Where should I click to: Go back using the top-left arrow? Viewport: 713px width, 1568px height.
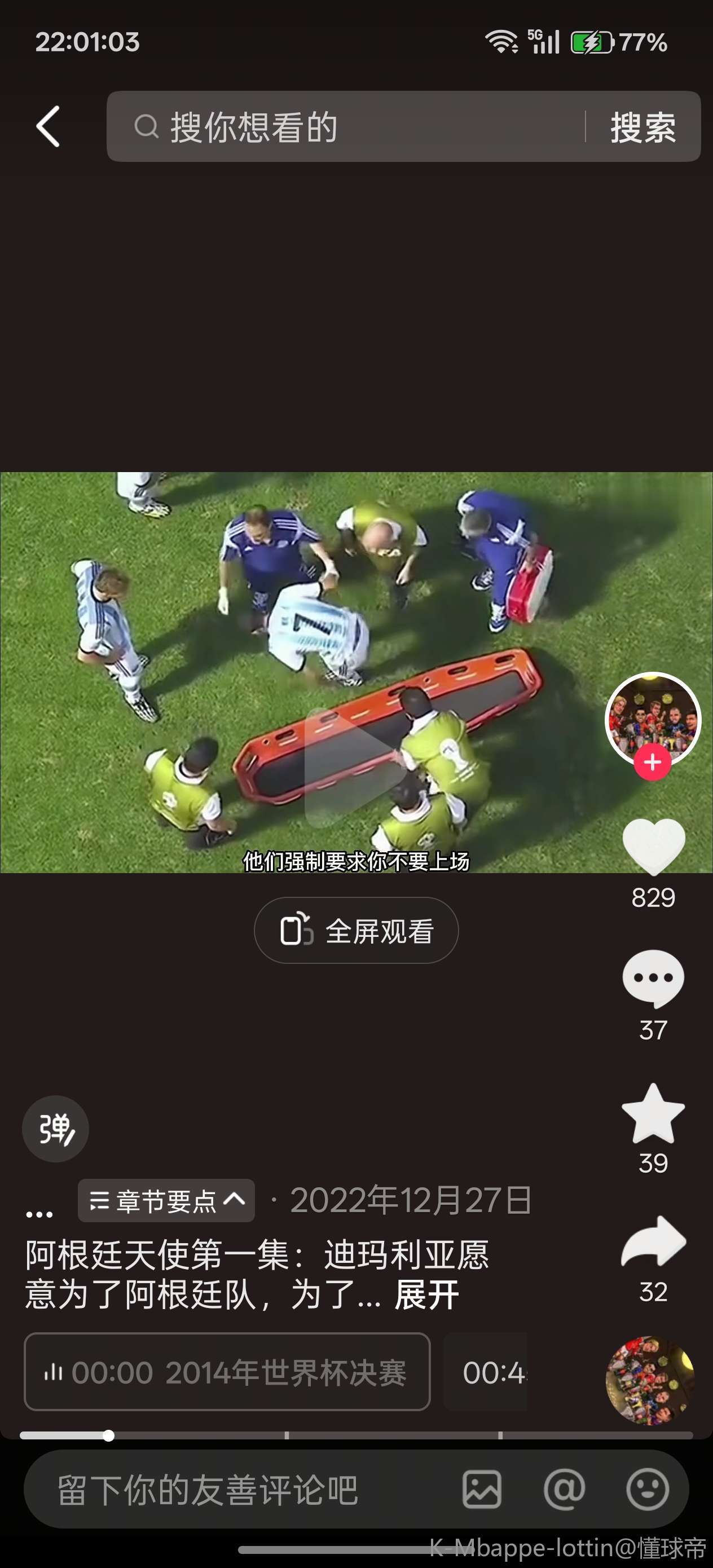click(47, 126)
